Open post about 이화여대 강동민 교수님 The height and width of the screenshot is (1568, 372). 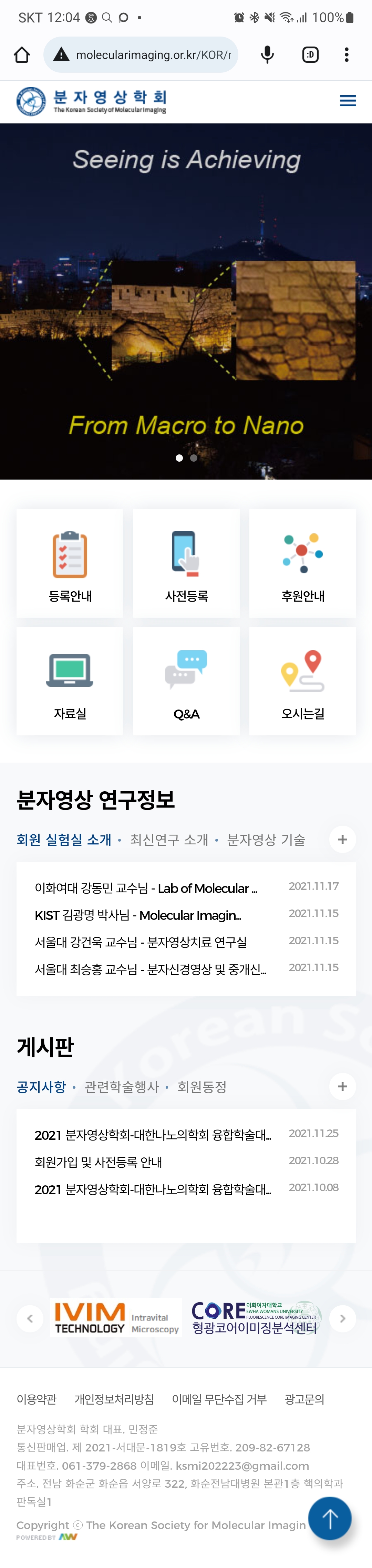pyautogui.click(x=146, y=888)
